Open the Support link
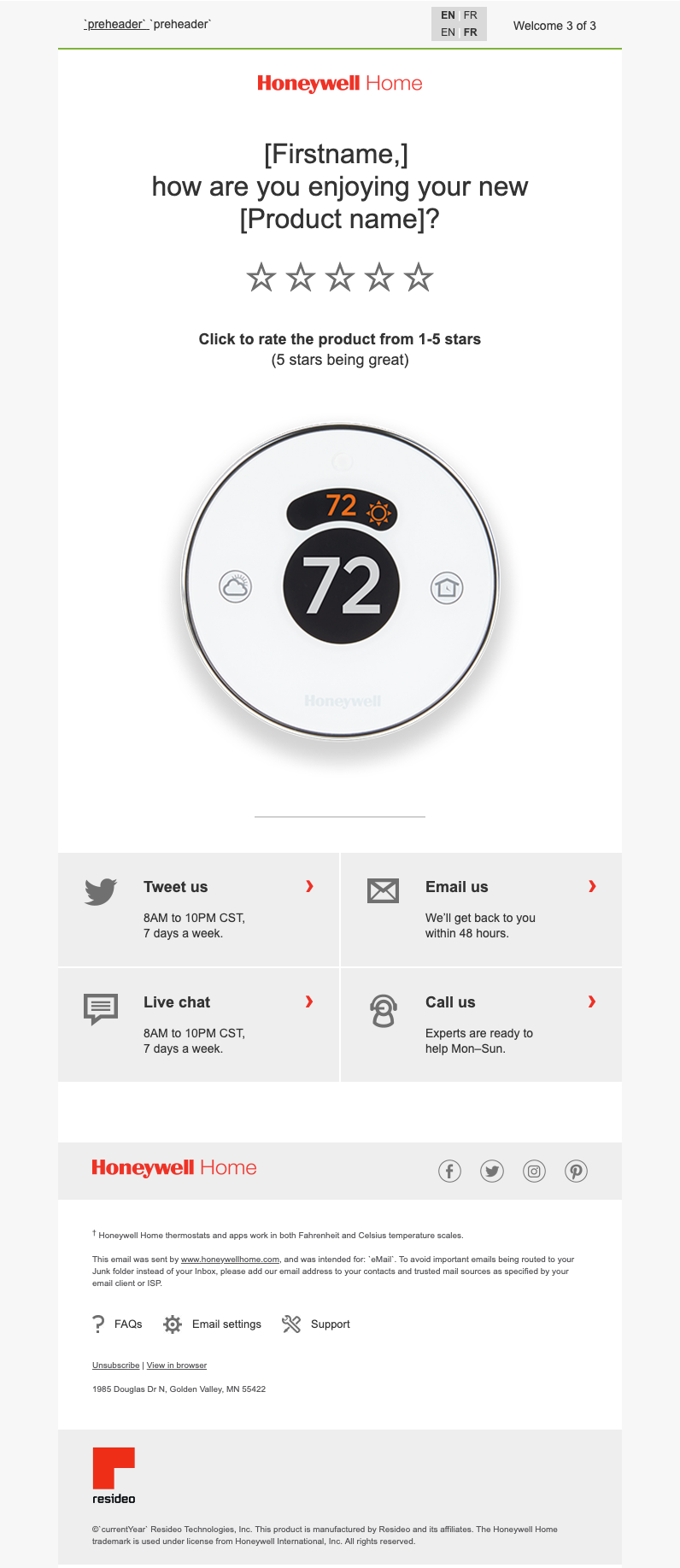This screenshot has height=1568, width=680. [330, 1324]
